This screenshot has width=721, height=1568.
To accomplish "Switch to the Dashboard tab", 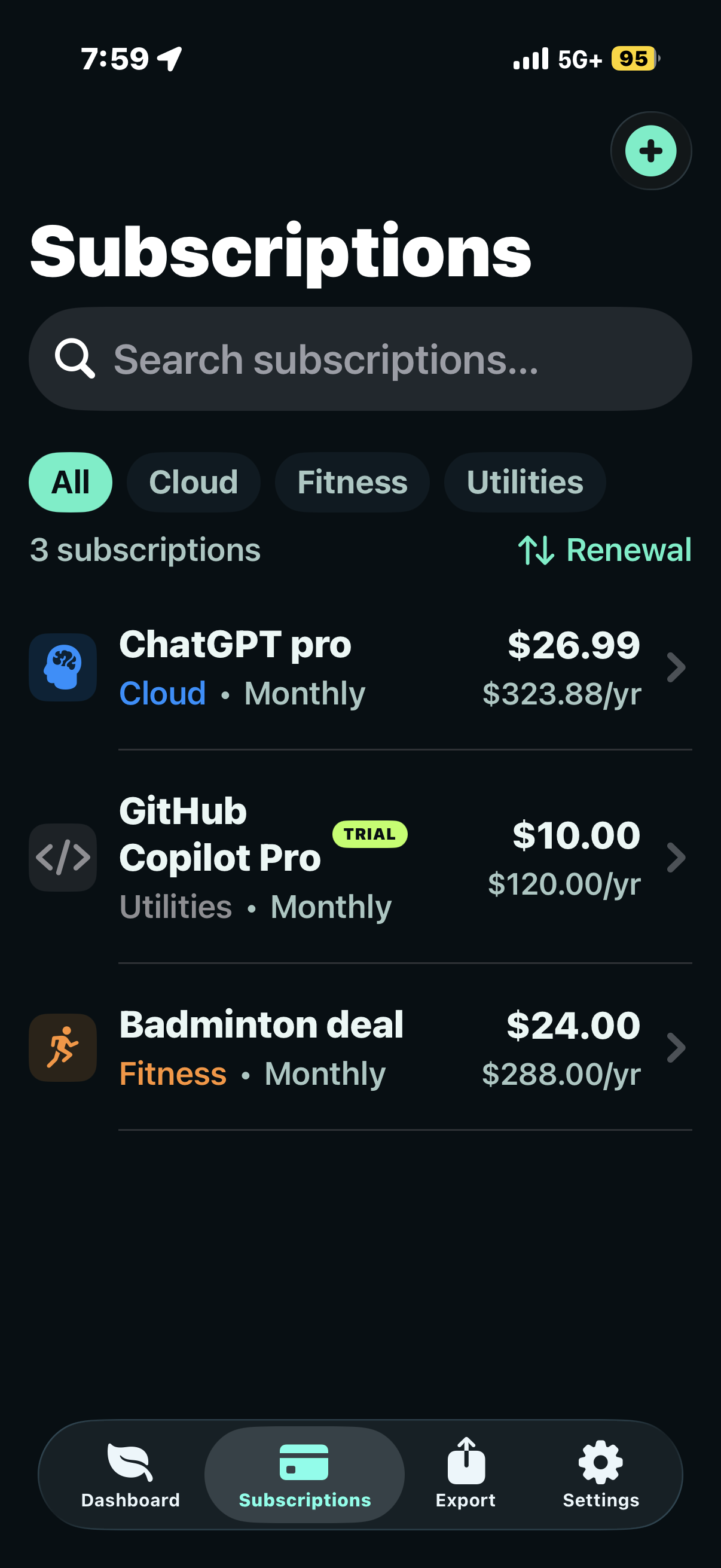I will (130, 1473).
